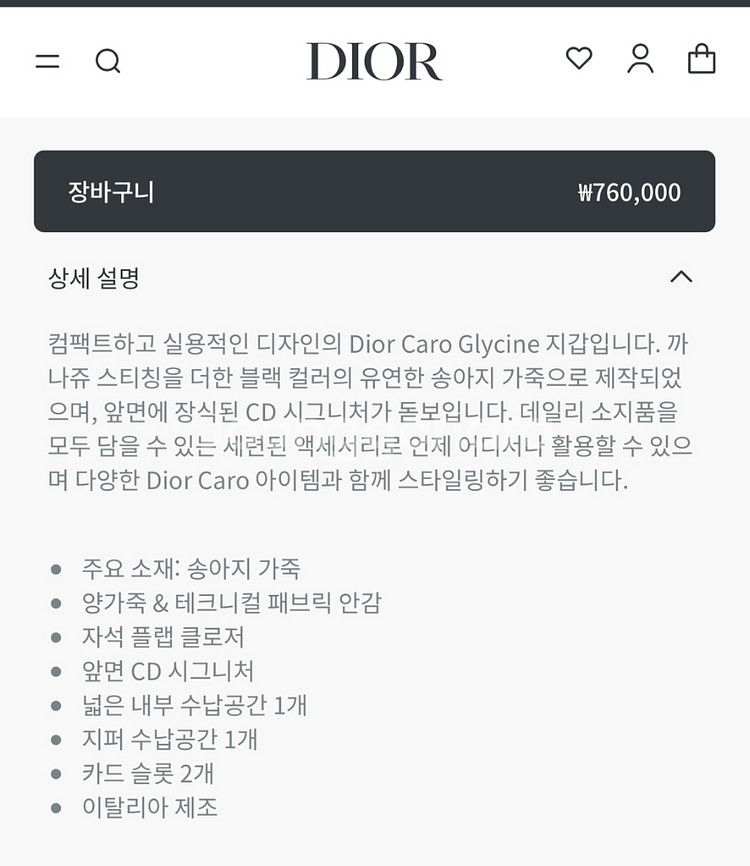Add to cart with 장바구니 button
This screenshot has width=750, height=866.
(x=374, y=192)
